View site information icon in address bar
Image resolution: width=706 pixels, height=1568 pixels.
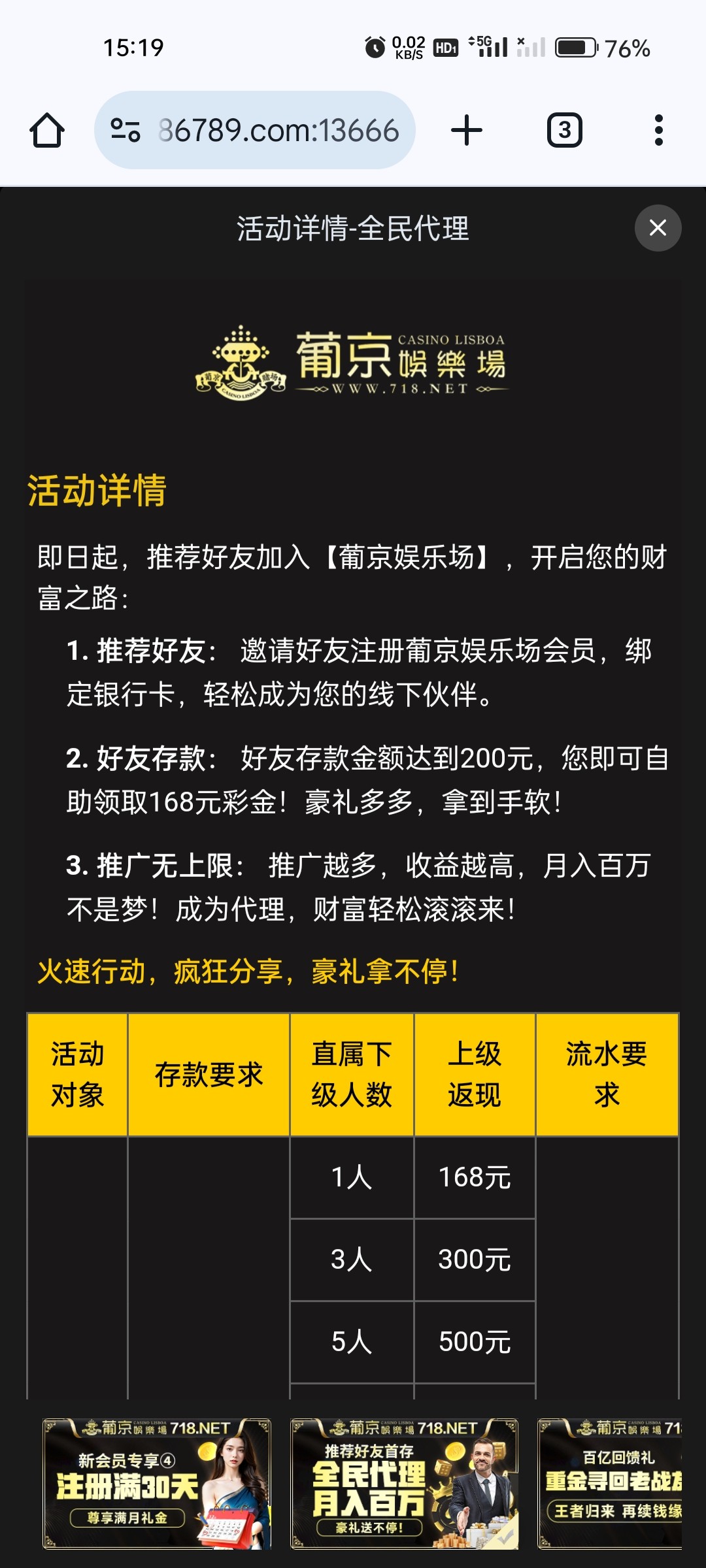click(126, 130)
